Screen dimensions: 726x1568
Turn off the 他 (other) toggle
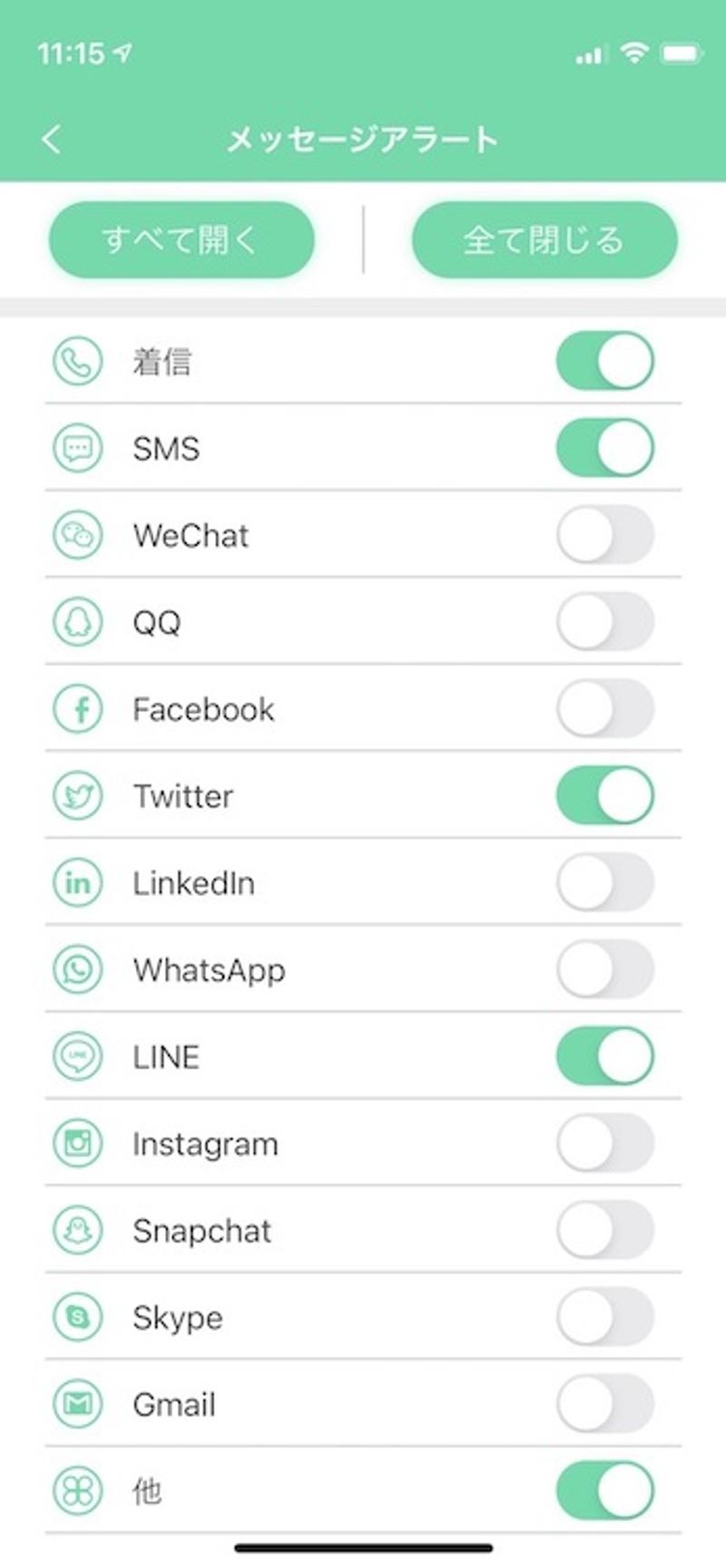[x=604, y=1490]
